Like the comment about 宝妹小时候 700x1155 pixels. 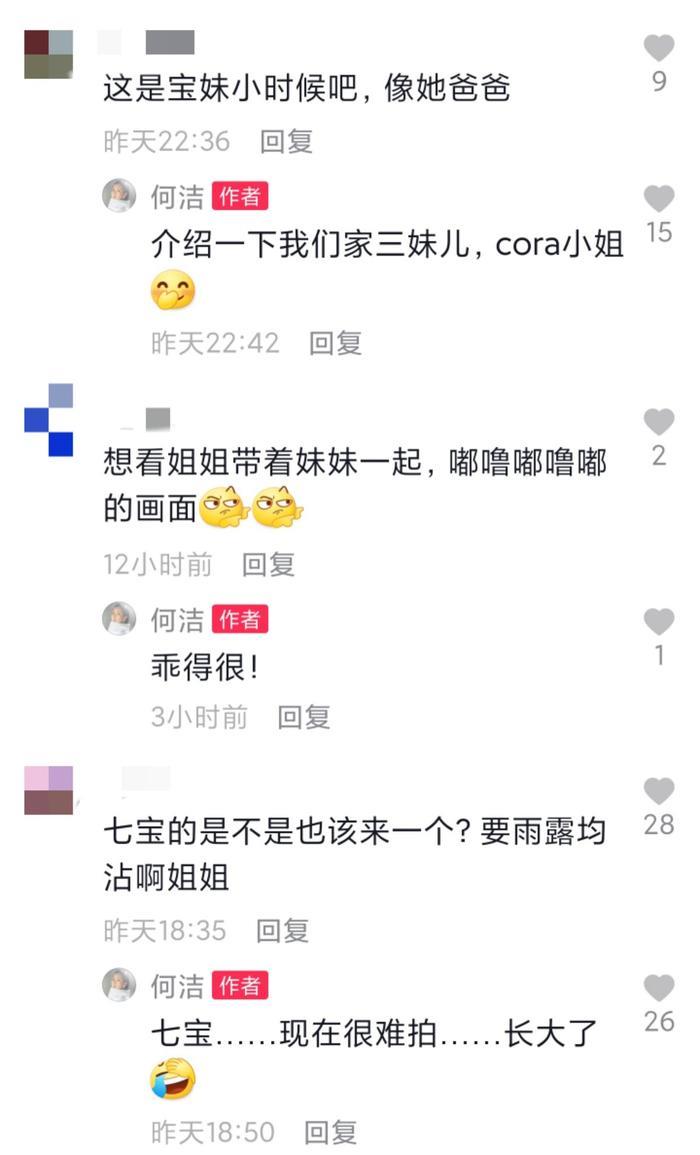click(x=658, y=48)
